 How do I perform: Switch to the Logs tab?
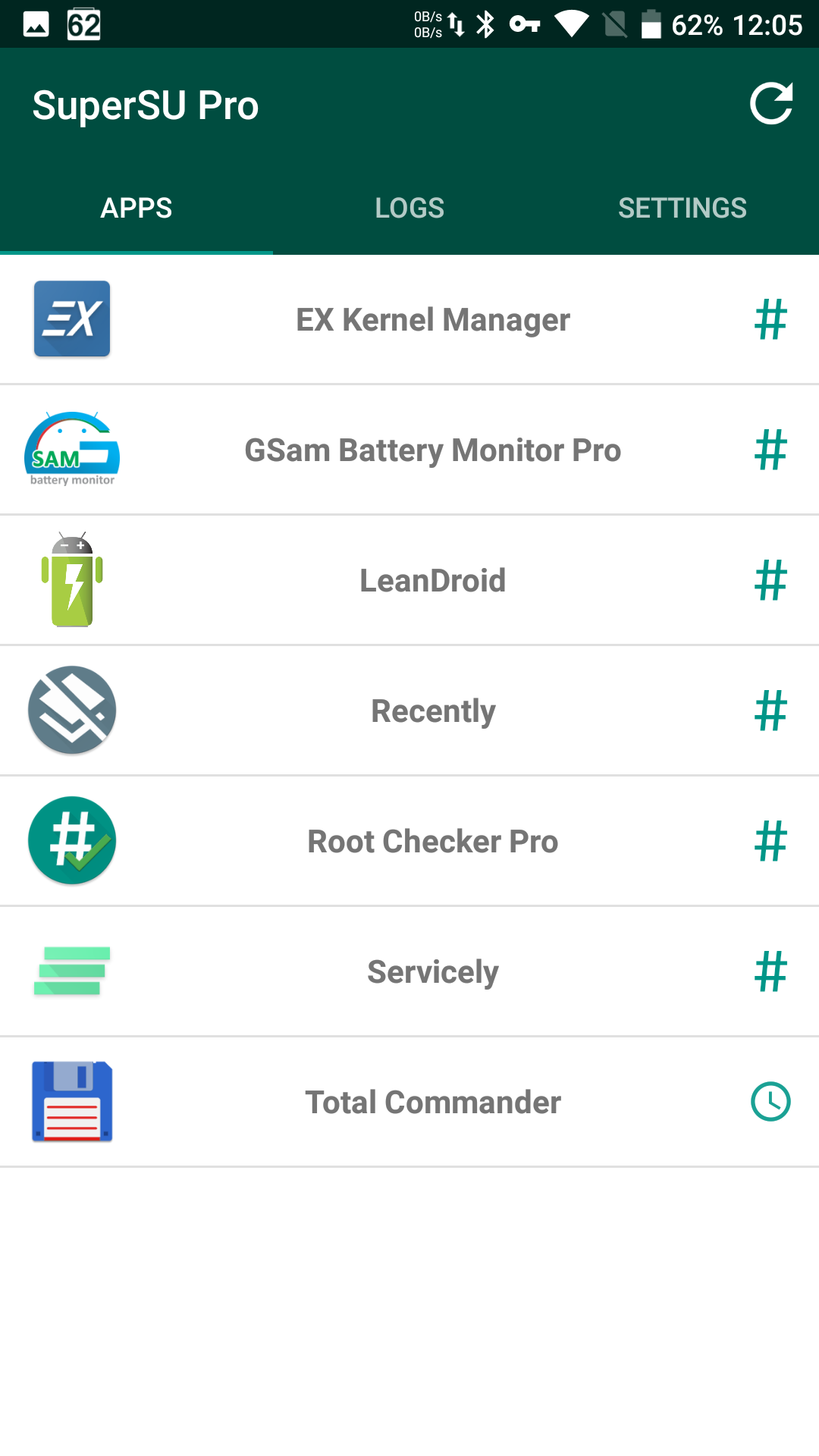click(409, 208)
